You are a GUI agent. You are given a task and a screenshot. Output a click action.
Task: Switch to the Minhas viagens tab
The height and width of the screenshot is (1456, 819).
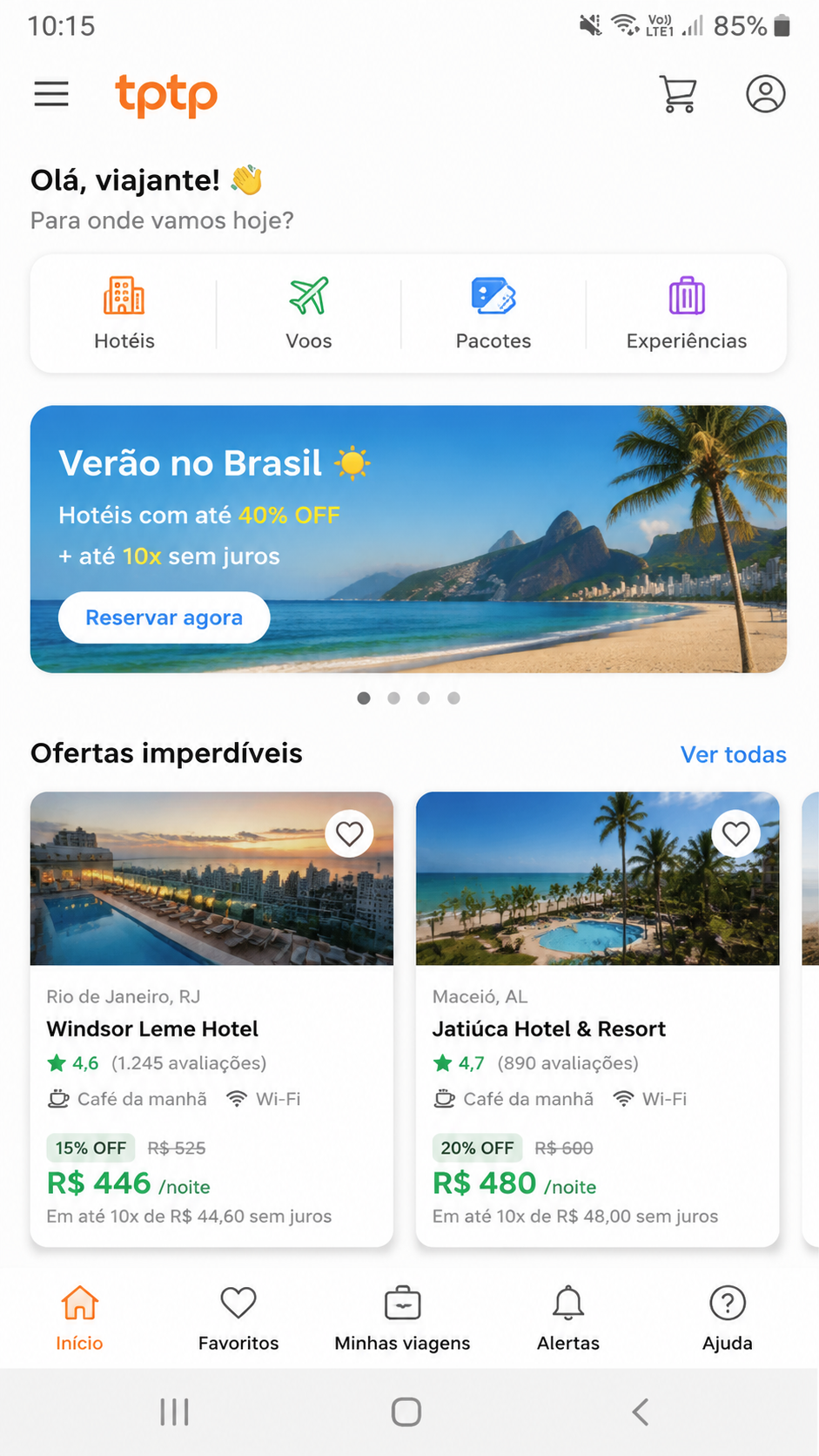(402, 1318)
